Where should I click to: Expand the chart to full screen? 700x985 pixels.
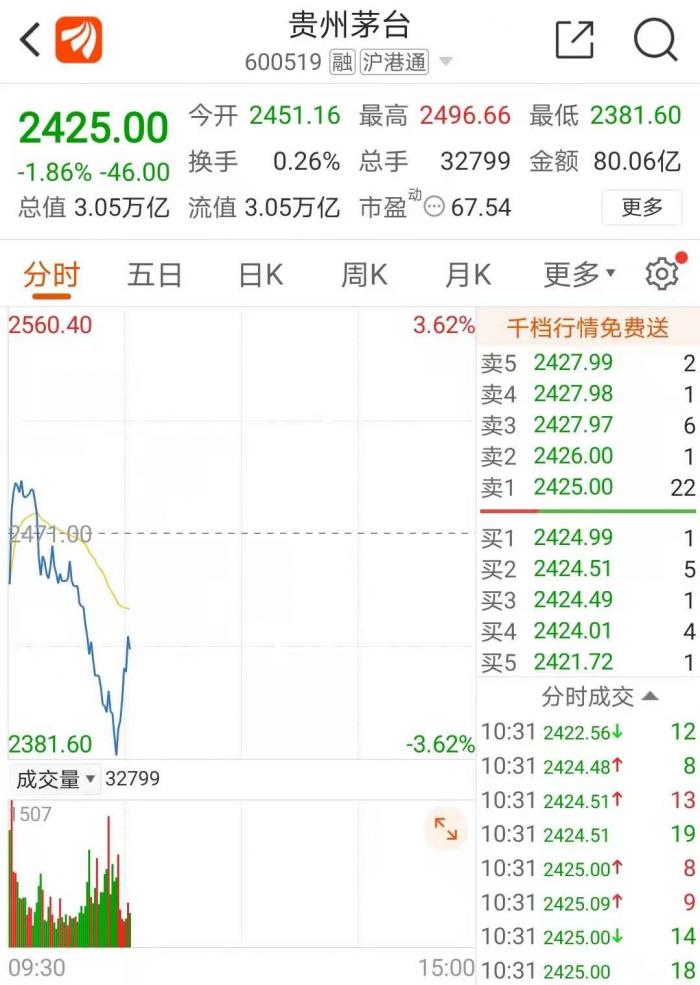445,829
